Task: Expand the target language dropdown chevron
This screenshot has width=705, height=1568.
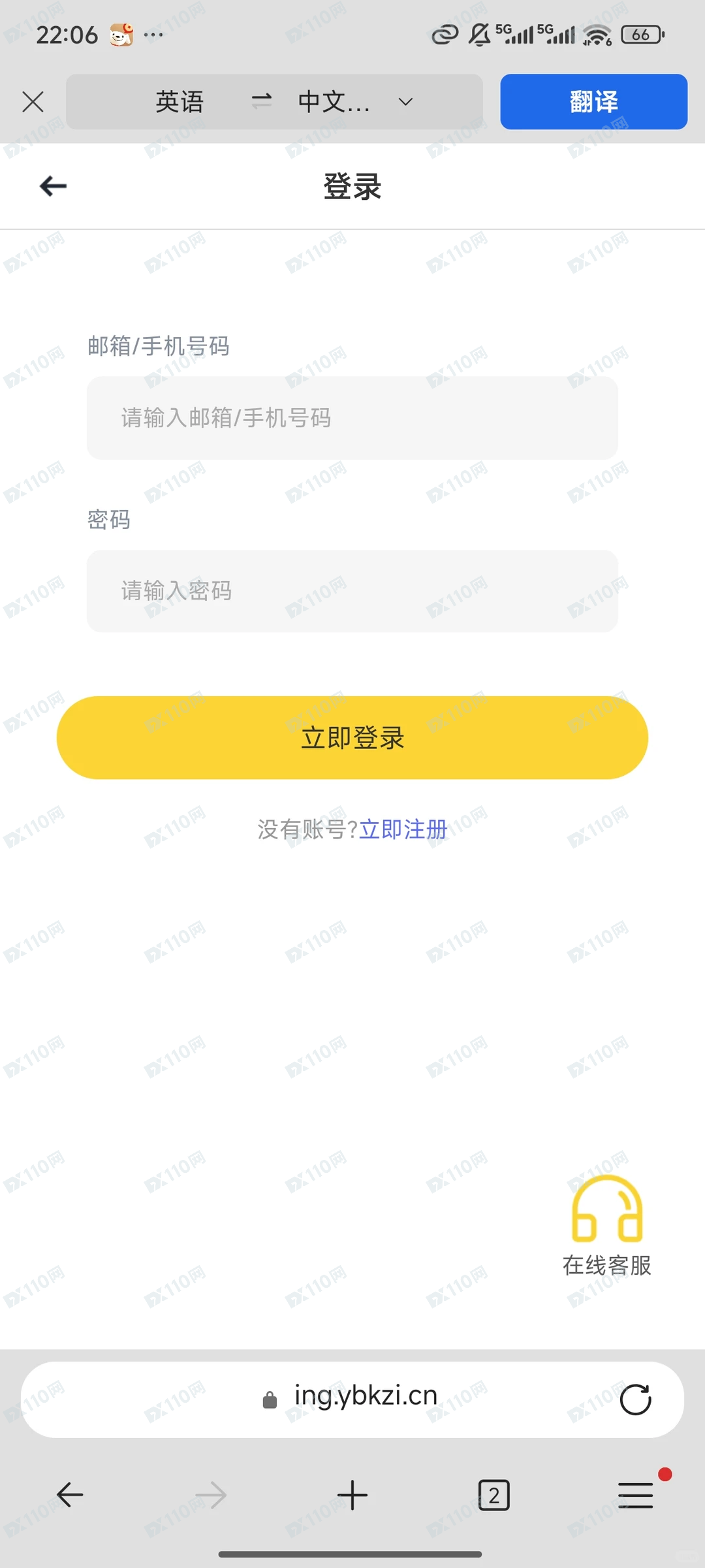Action: click(405, 102)
